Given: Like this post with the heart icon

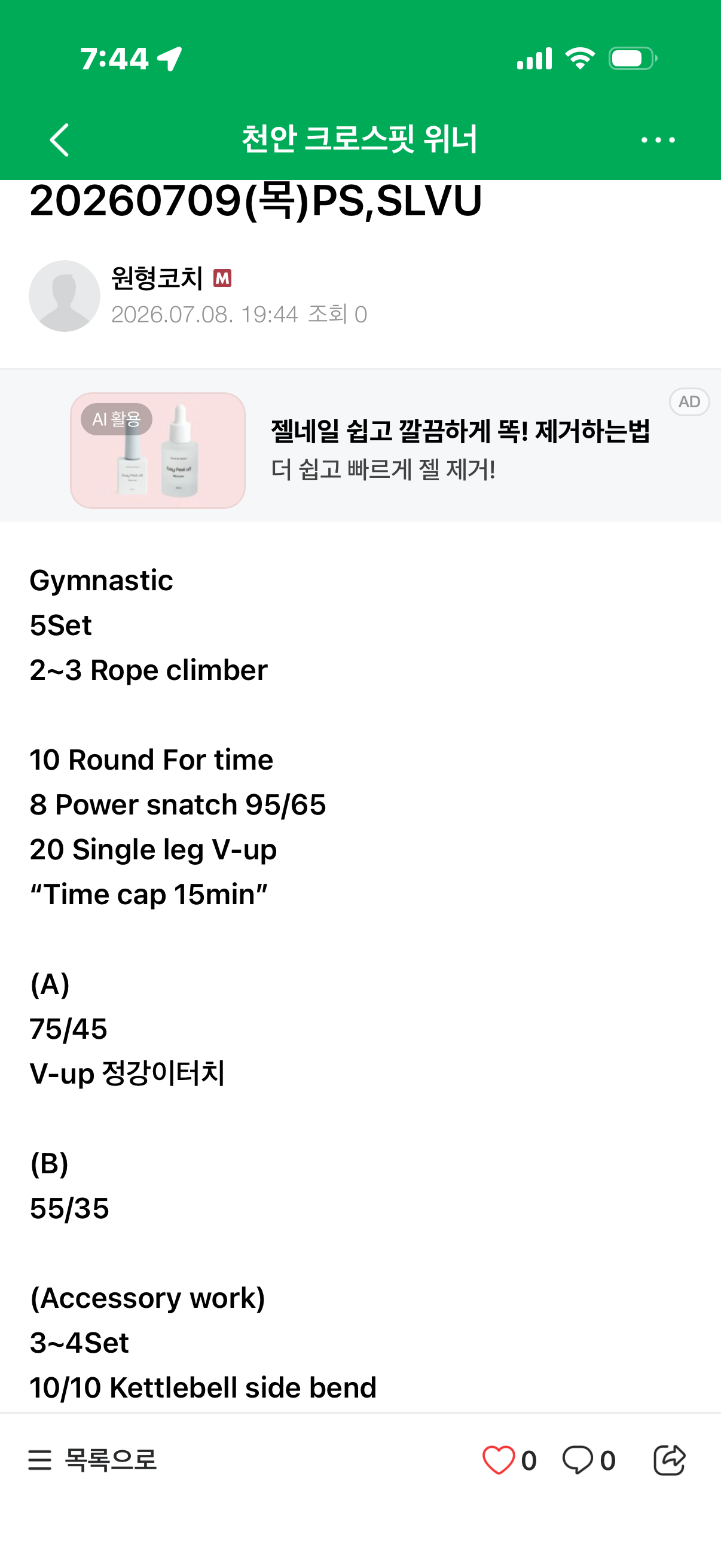Looking at the screenshot, I should coord(499,1460).
